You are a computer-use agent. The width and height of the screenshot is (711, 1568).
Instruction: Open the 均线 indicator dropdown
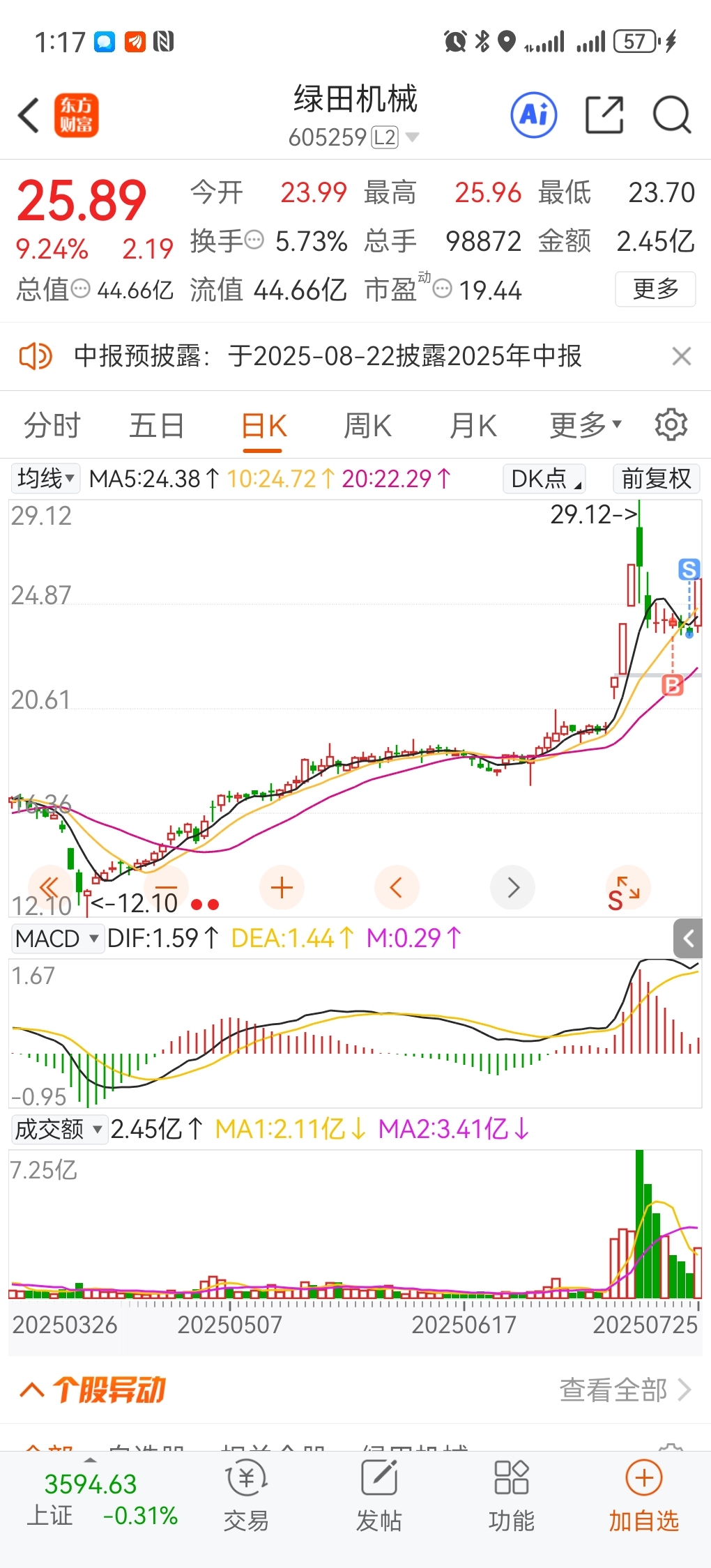[45, 479]
